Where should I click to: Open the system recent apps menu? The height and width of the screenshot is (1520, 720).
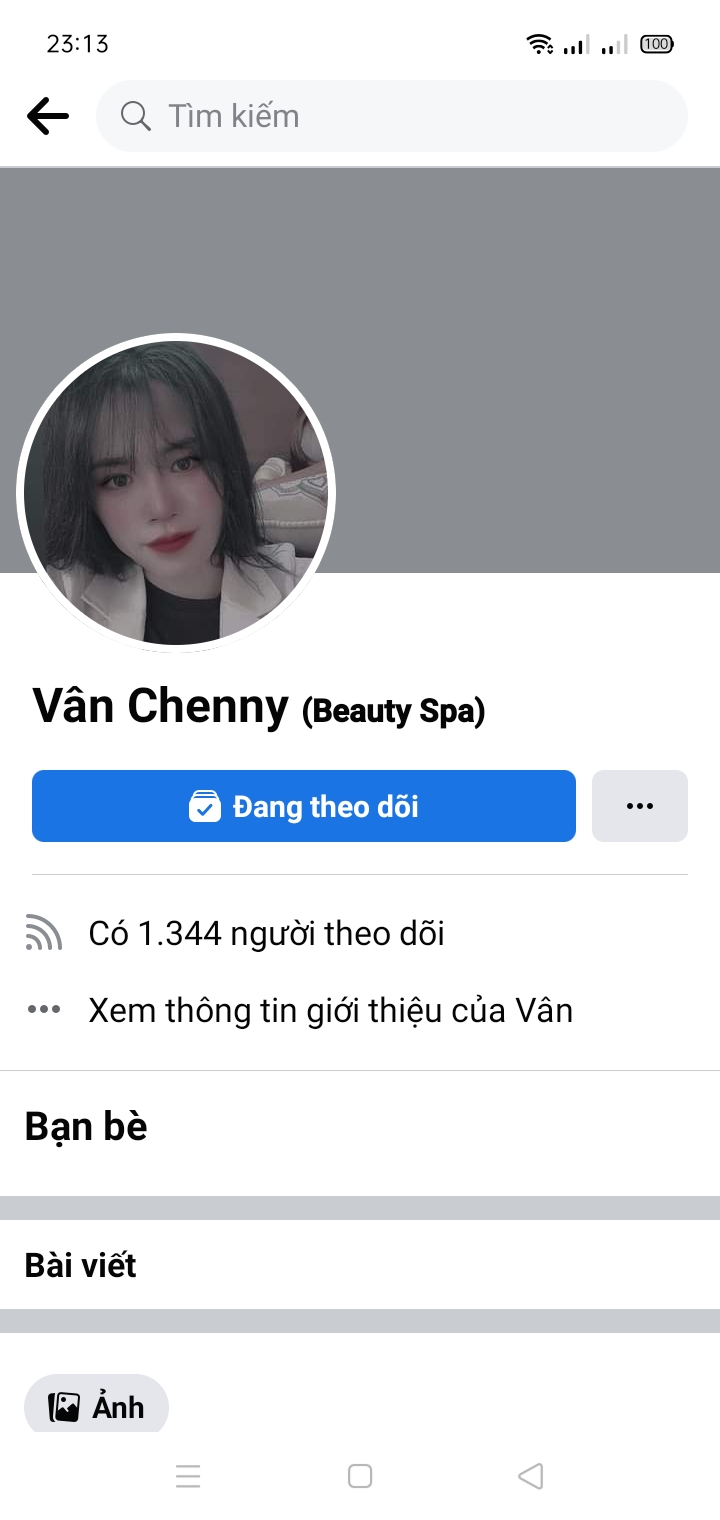pyautogui.click(x=188, y=1476)
